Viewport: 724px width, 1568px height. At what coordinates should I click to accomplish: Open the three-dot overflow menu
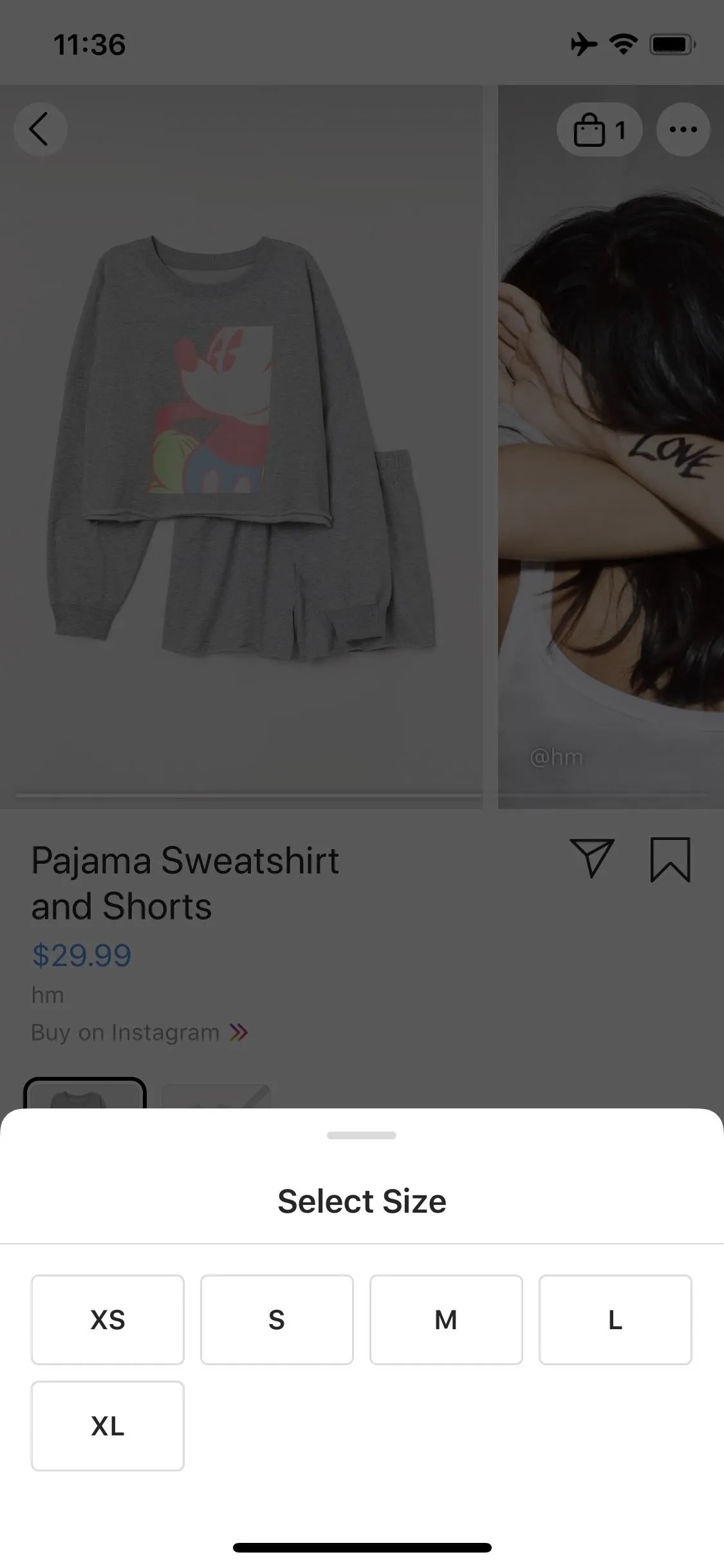[683, 129]
